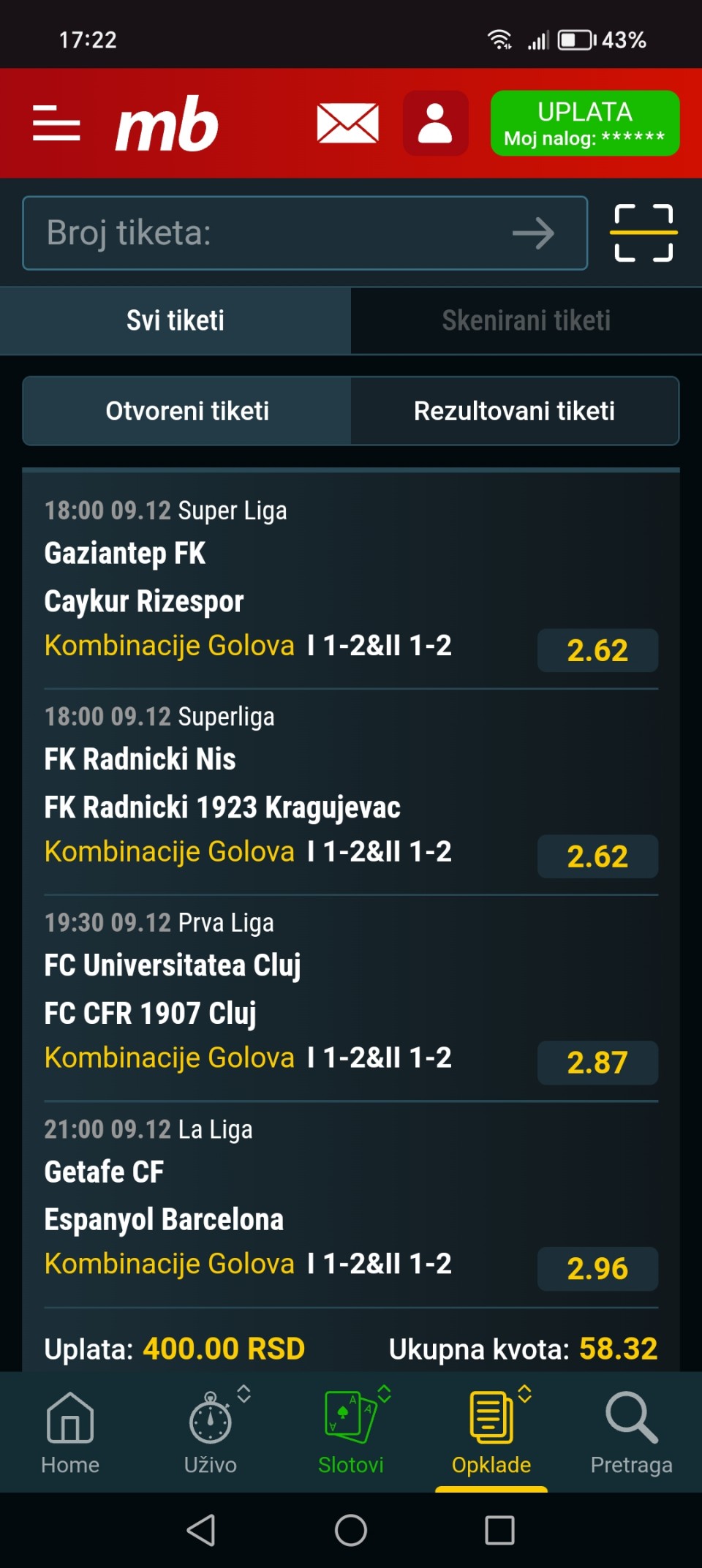Viewport: 702px width, 1568px height.
Task: Open the hamburger menu
Action: tap(56, 123)
